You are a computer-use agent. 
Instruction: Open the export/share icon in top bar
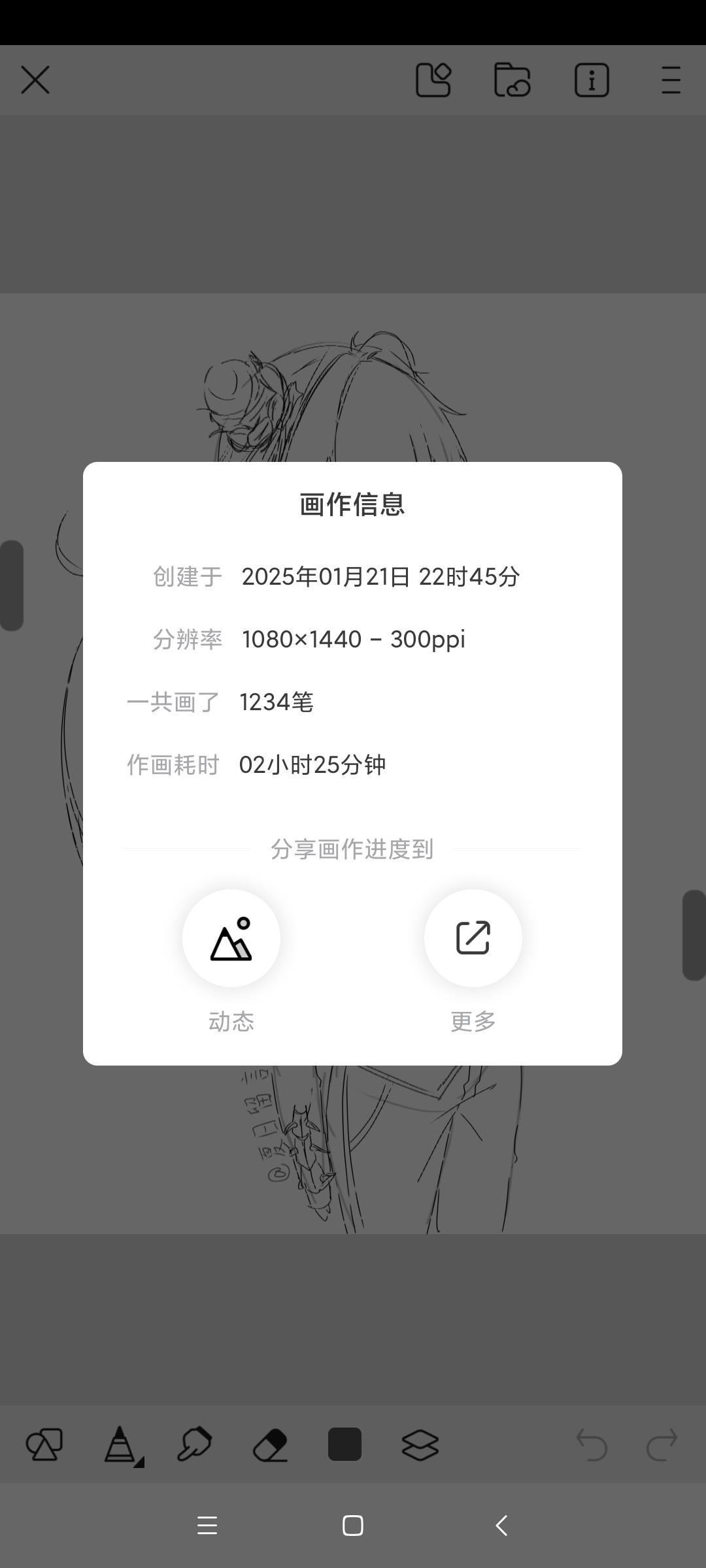pos(433,79)
